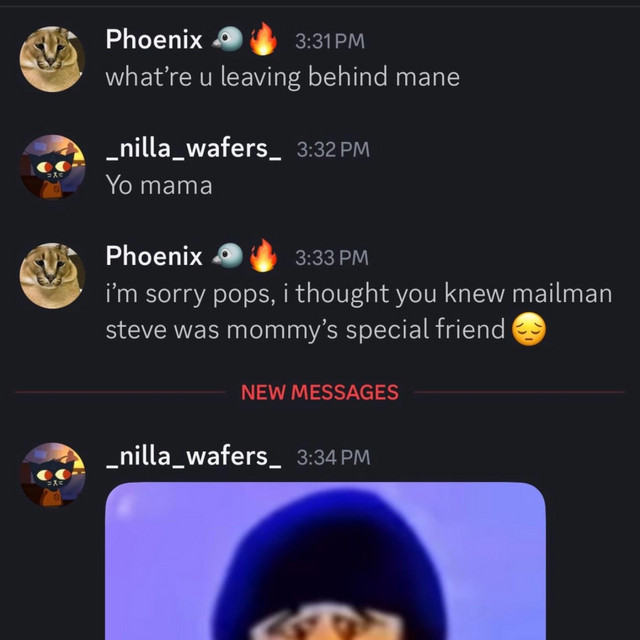Open Phoenix's avatar on the 3:31 PM message
640x640 pixels.
coord(53,59)
